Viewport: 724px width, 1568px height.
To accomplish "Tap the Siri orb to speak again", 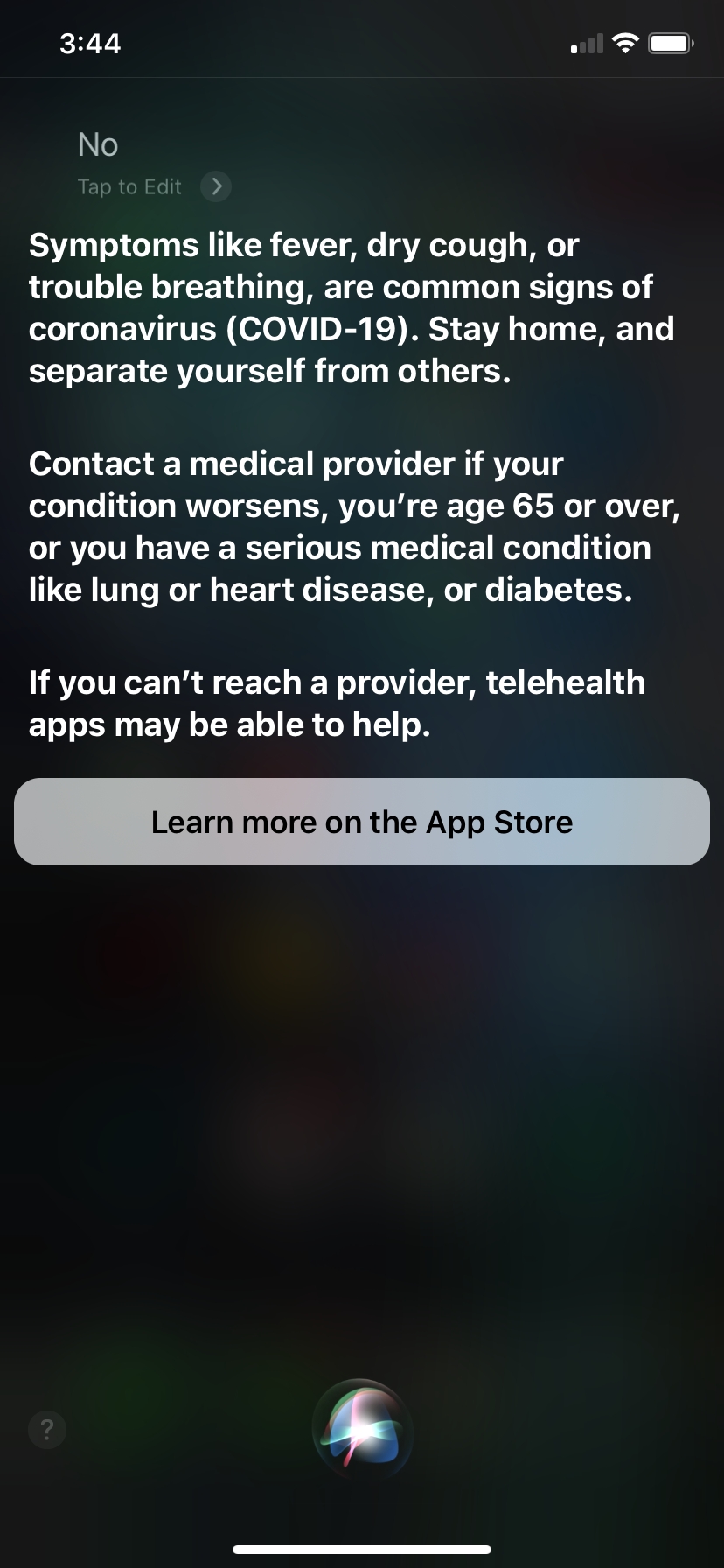I will point(362,1429).
